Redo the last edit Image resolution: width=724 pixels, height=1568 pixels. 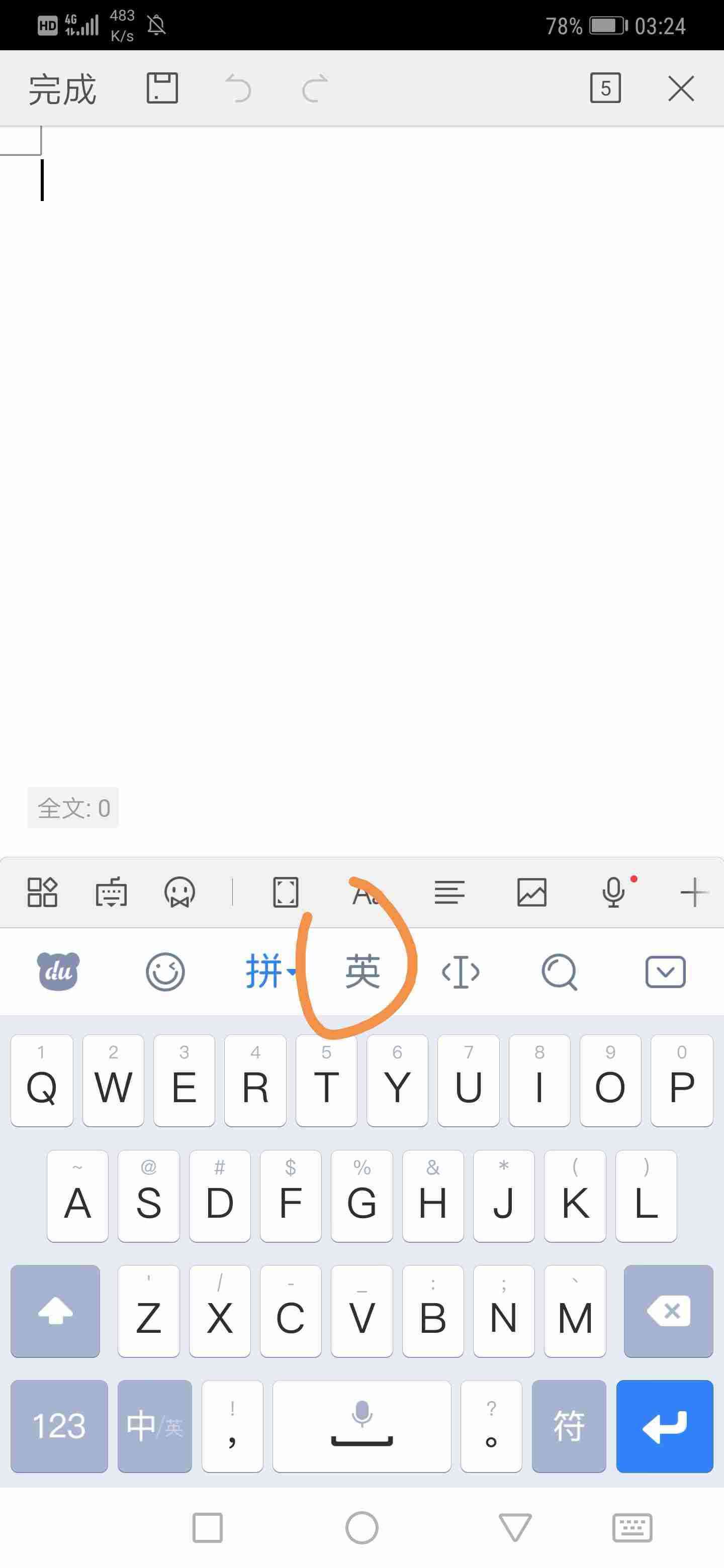click(x=315, y=89)
